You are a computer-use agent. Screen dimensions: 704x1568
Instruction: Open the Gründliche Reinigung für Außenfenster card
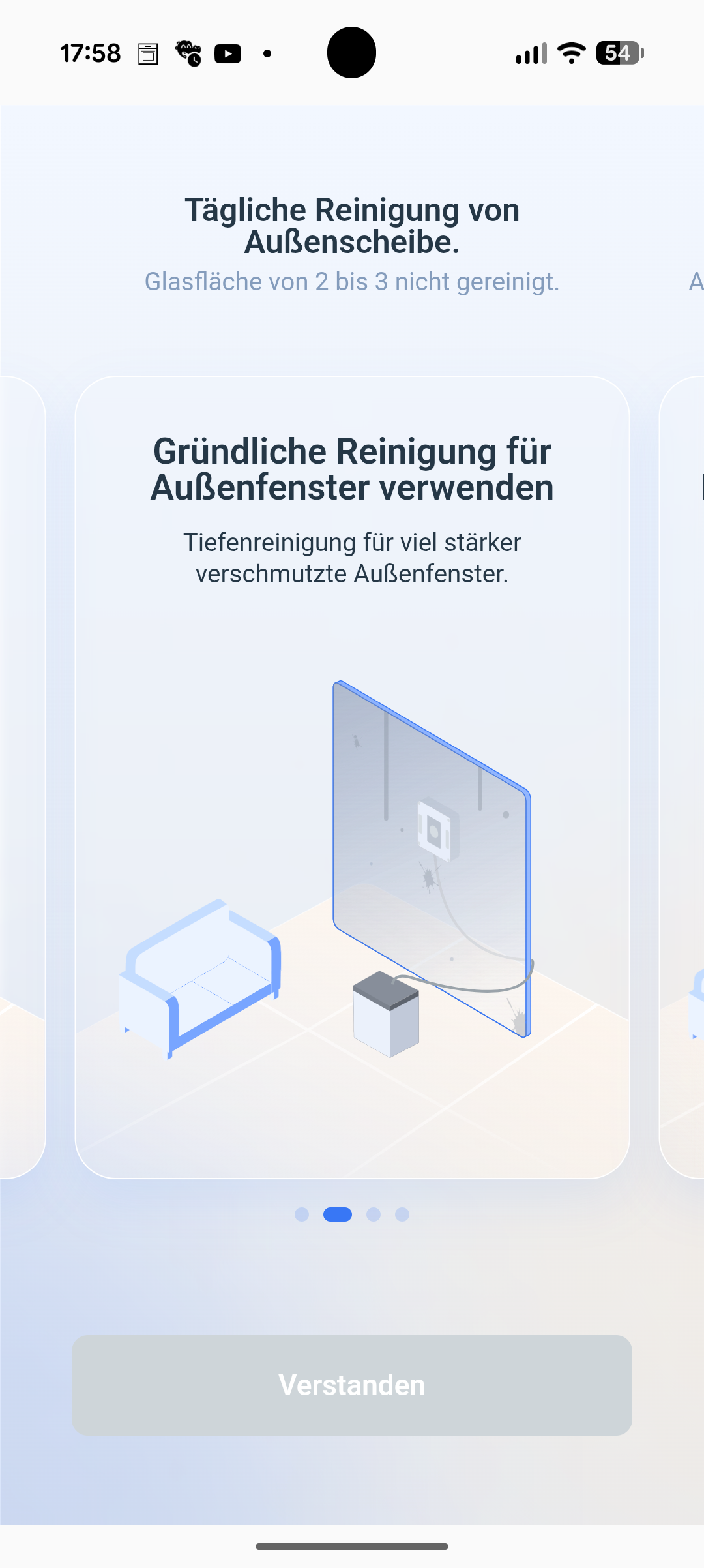352,776
